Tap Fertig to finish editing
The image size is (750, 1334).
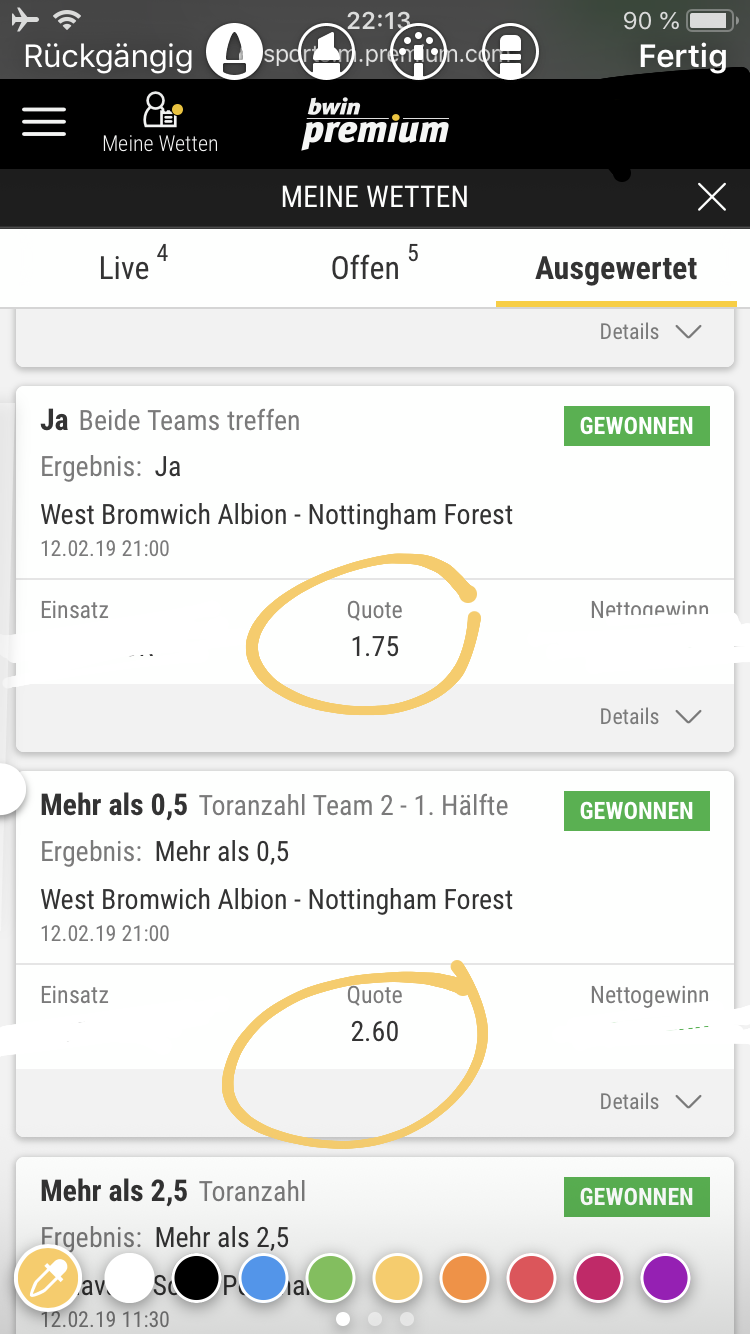coord(683,56)
